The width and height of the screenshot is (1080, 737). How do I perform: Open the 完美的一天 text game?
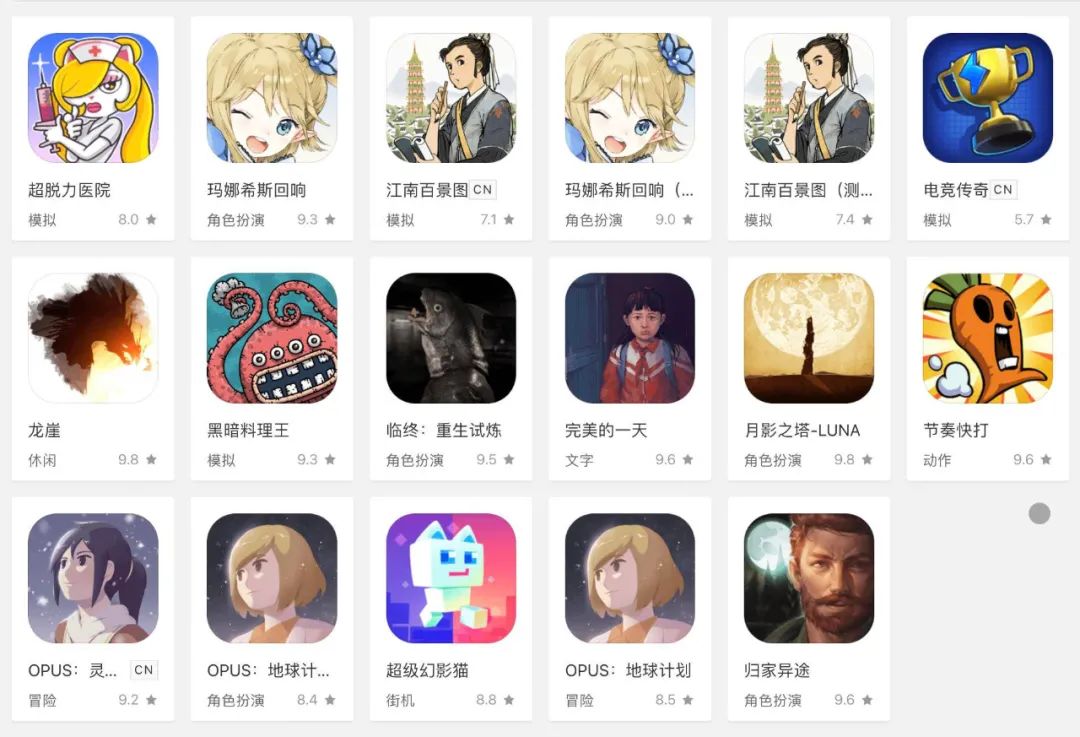tap(630, 339)
